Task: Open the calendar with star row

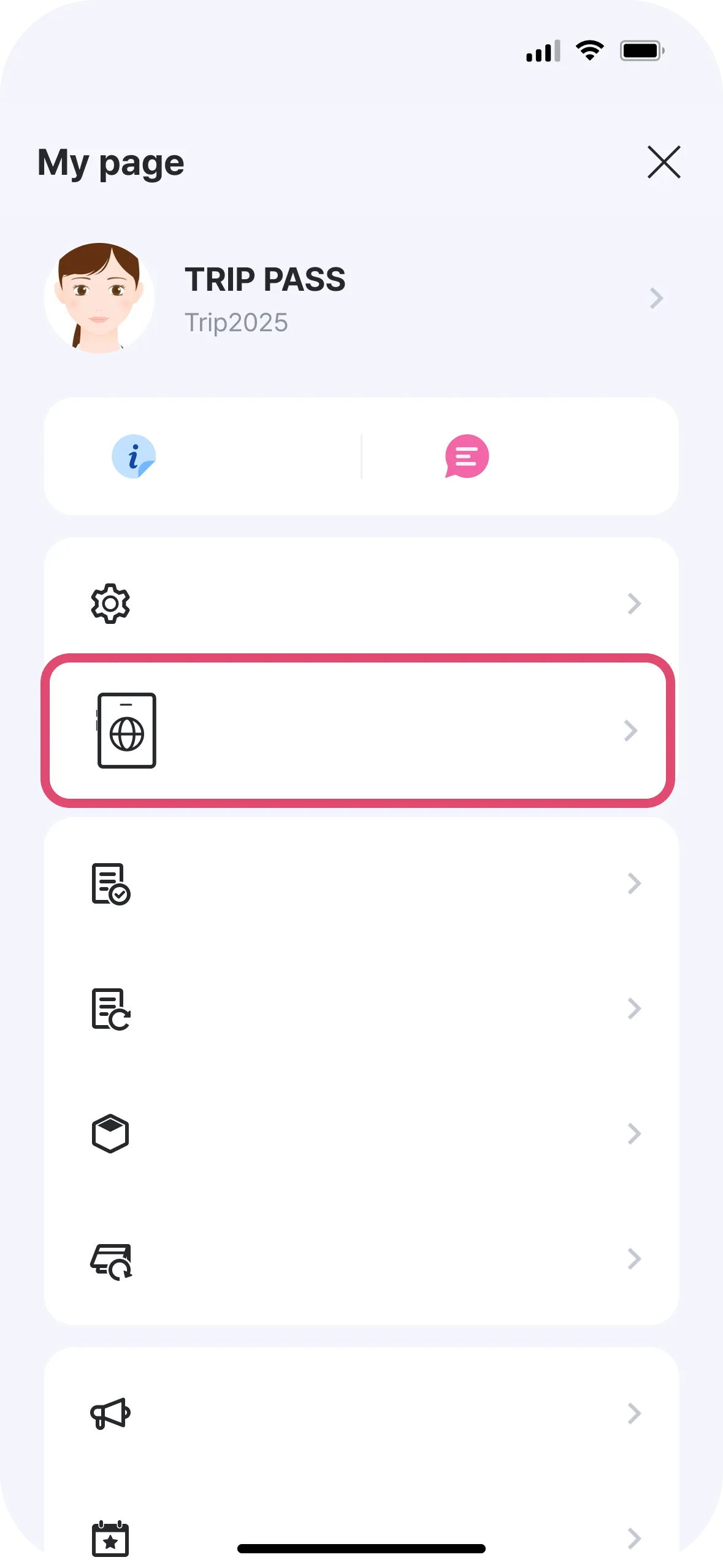Action: 361,1537
